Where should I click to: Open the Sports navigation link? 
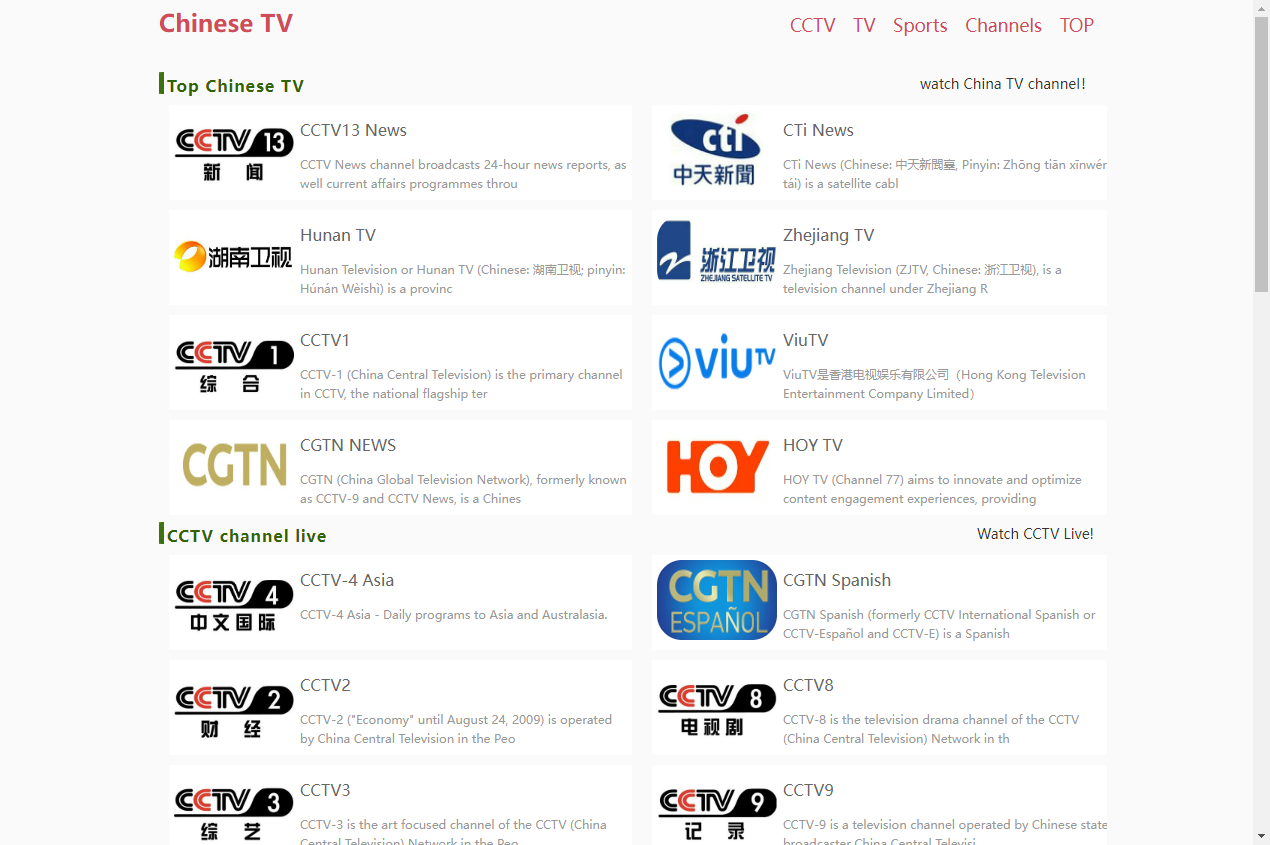(920, 25)
